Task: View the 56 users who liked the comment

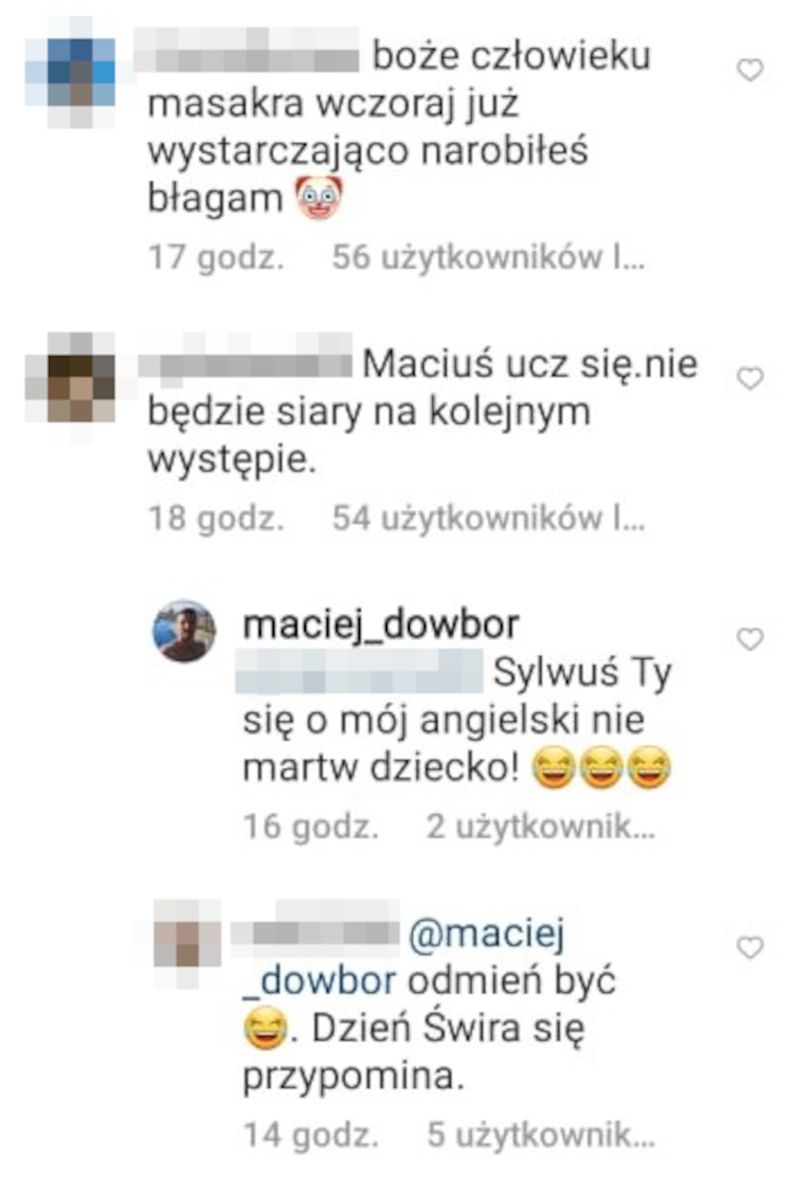Action: (x=487, y=258)
